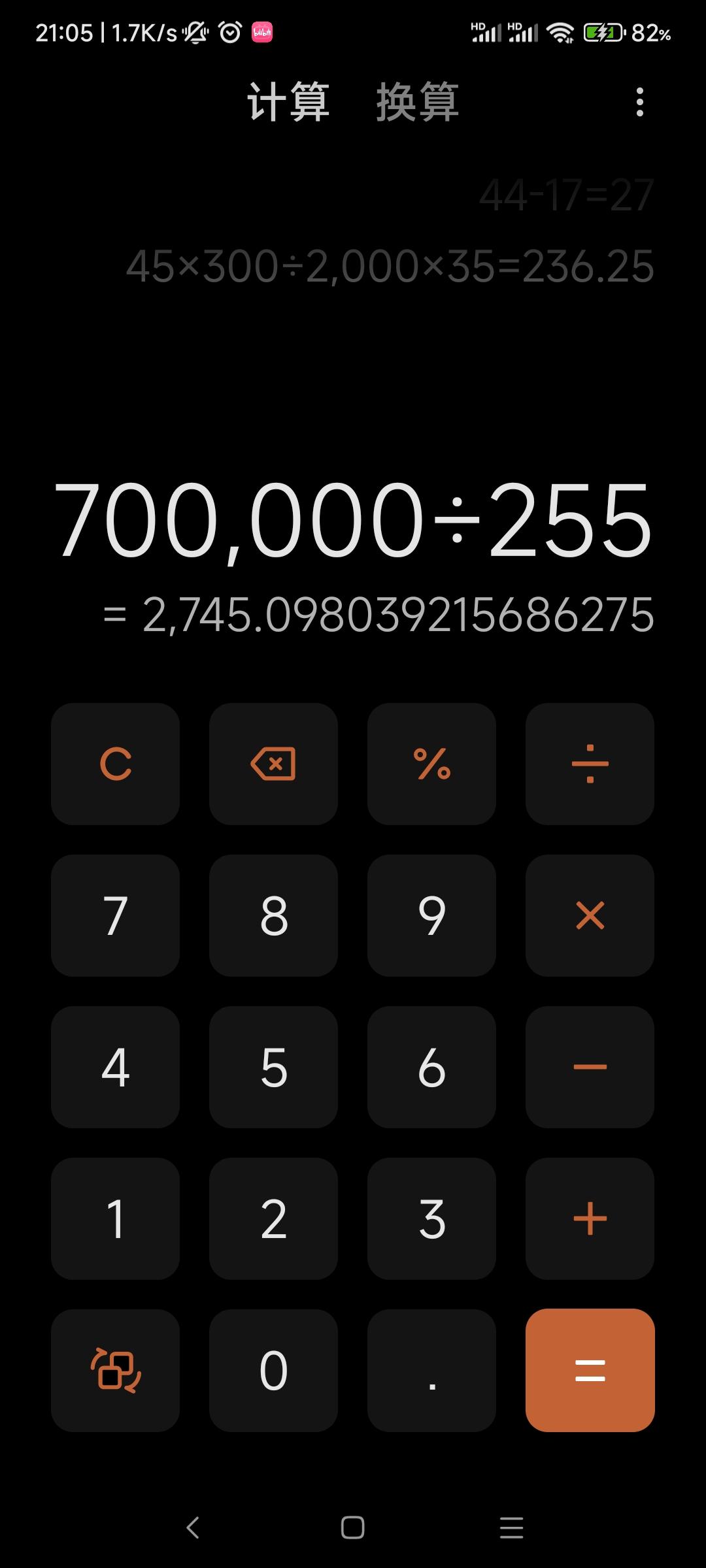
Task: Enter the digit 9
Action: coord(431,915)
